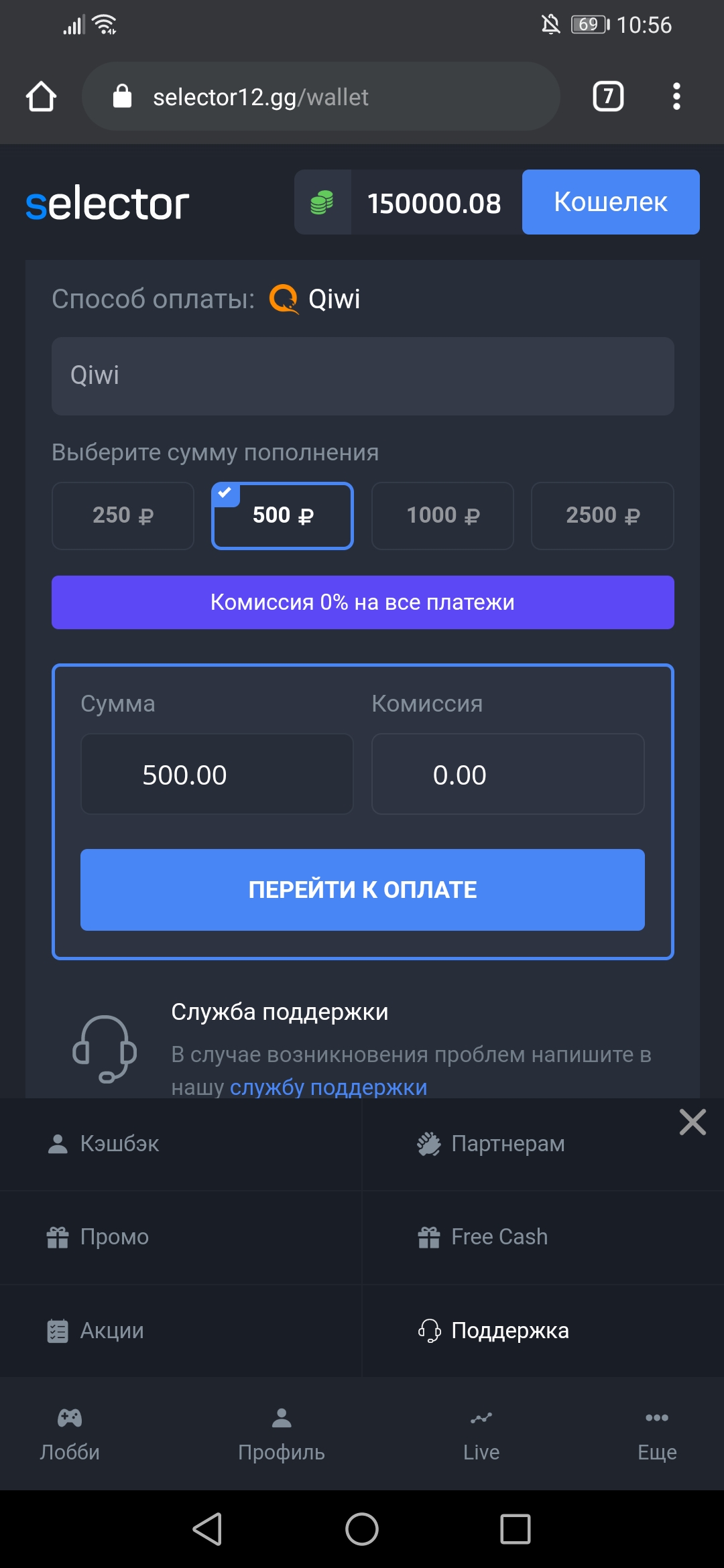The width and height of the screenshot is (724, 1568).
Task: Open the Кошелек wallet button
Action: [x=611, y=202]
